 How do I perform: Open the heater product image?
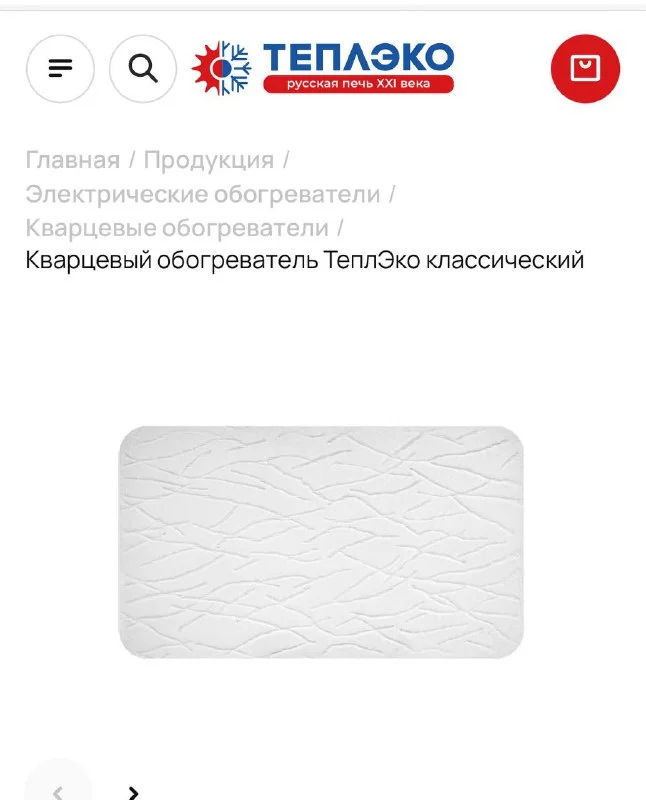321,543
